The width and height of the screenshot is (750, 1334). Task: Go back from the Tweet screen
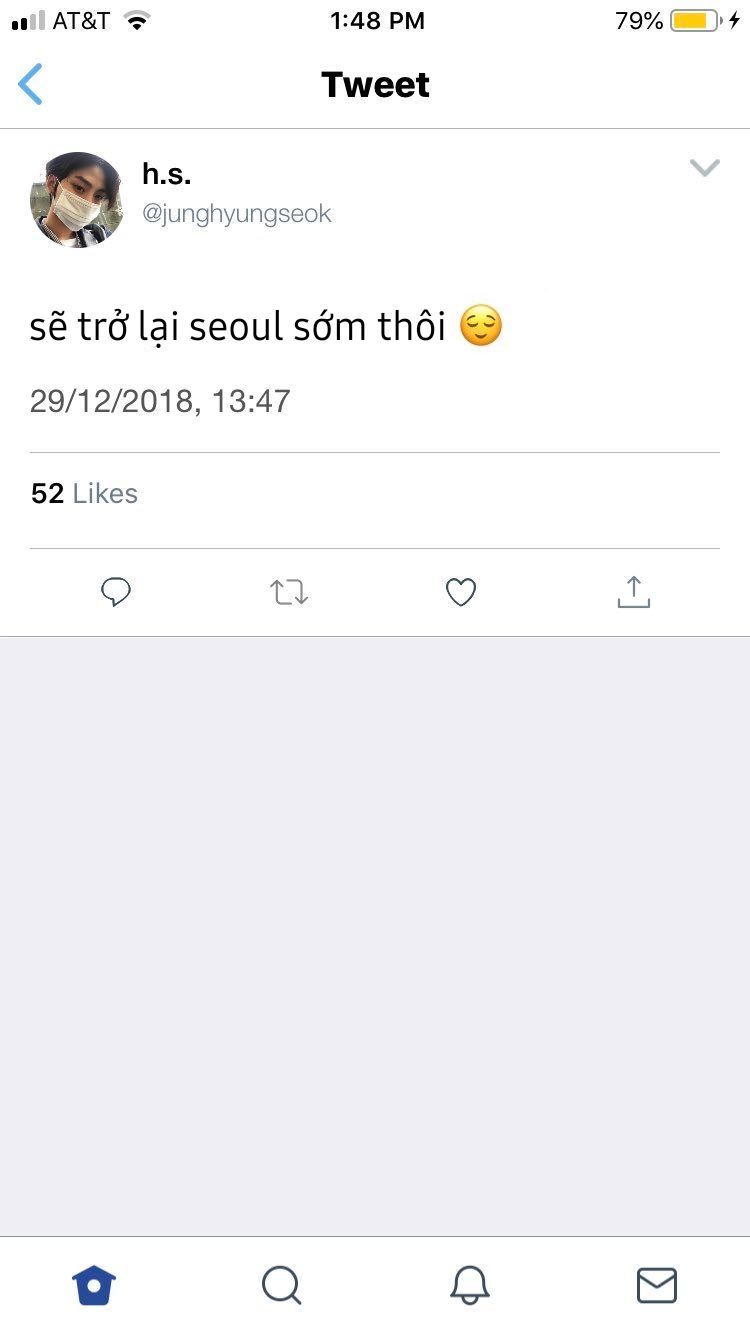[31, 85]
